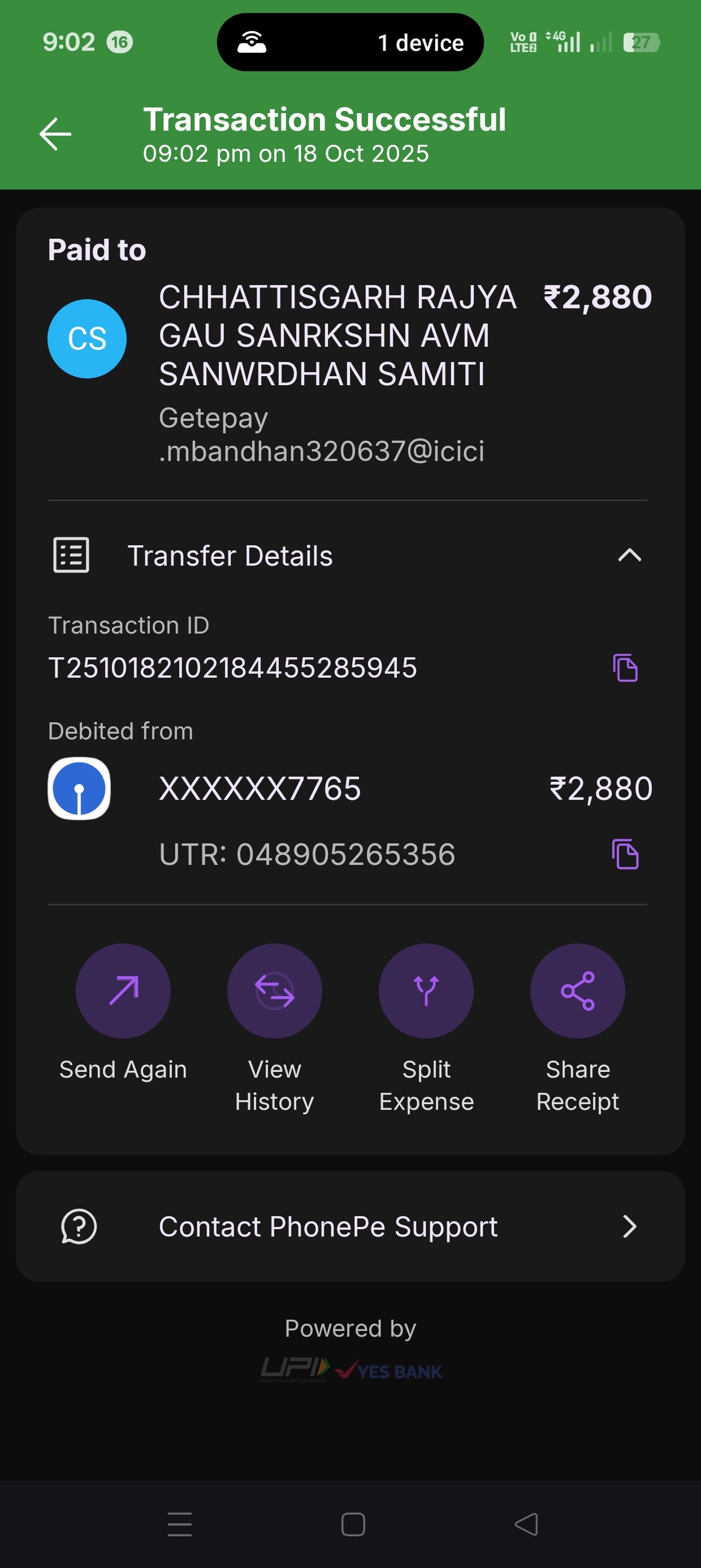Share Receipt of this transaction
This screenshot has width=701, height=1568.
pos(577,991)
